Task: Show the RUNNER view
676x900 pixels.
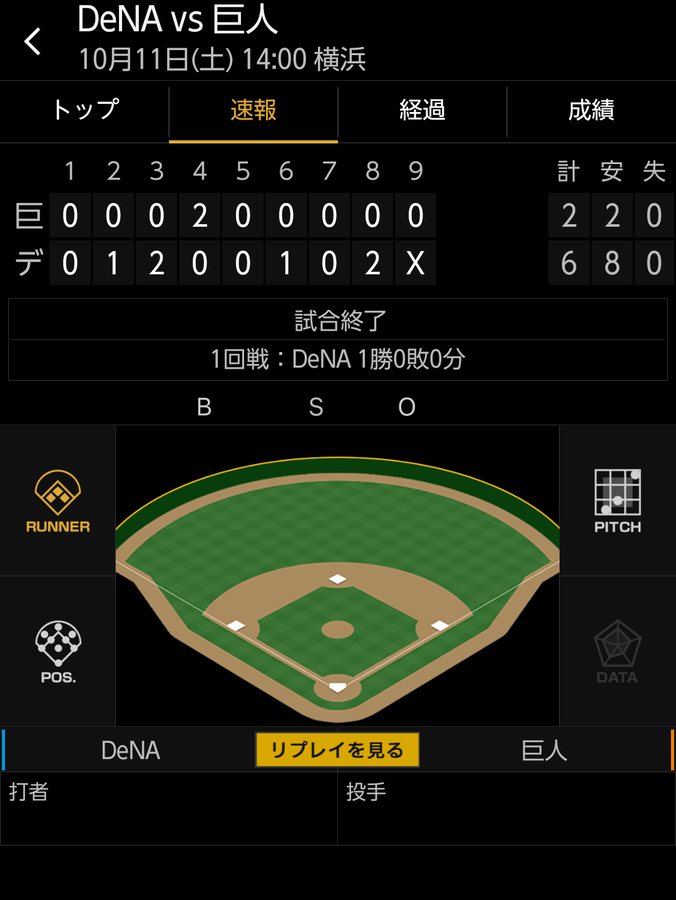Action: [58, 501]
